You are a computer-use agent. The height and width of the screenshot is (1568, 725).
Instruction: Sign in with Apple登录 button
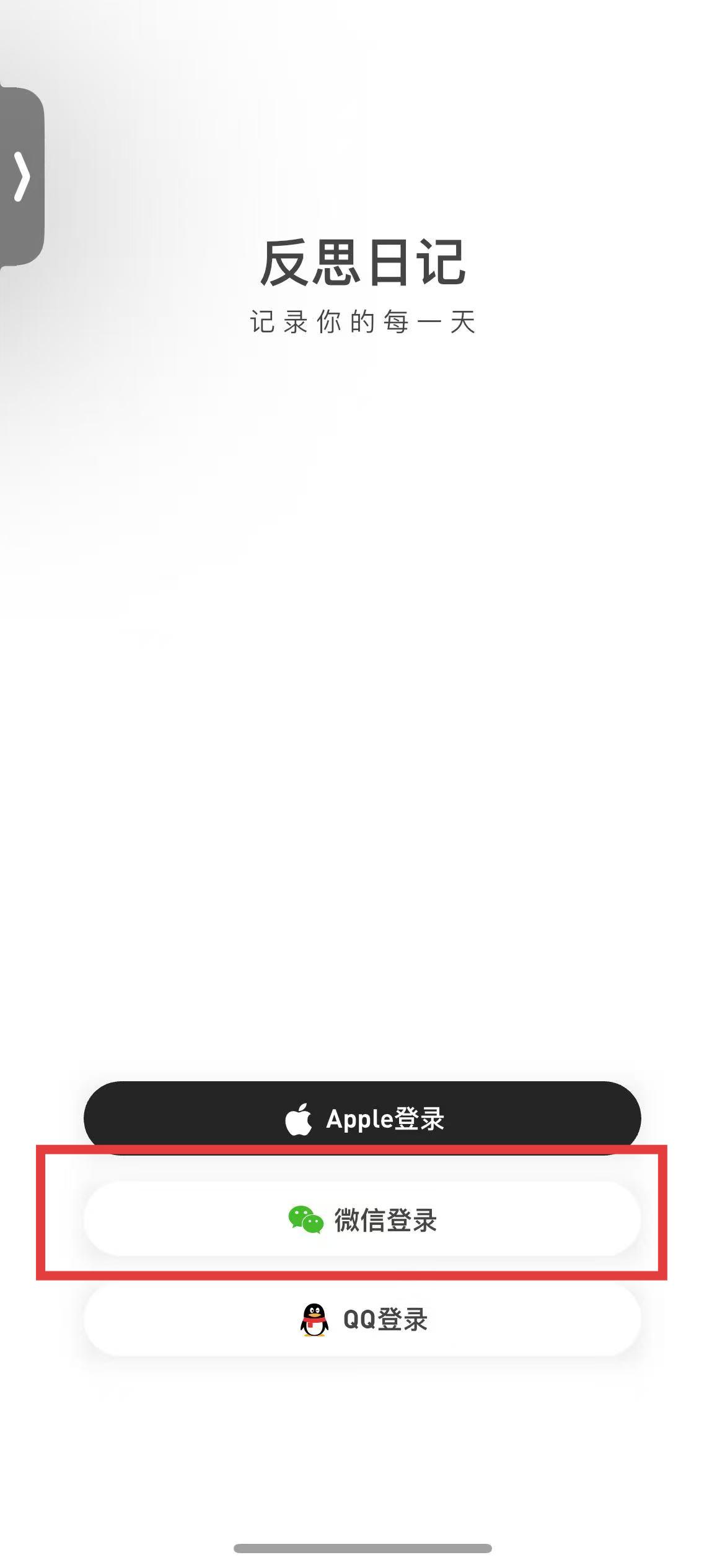[x=362, y=1118]
